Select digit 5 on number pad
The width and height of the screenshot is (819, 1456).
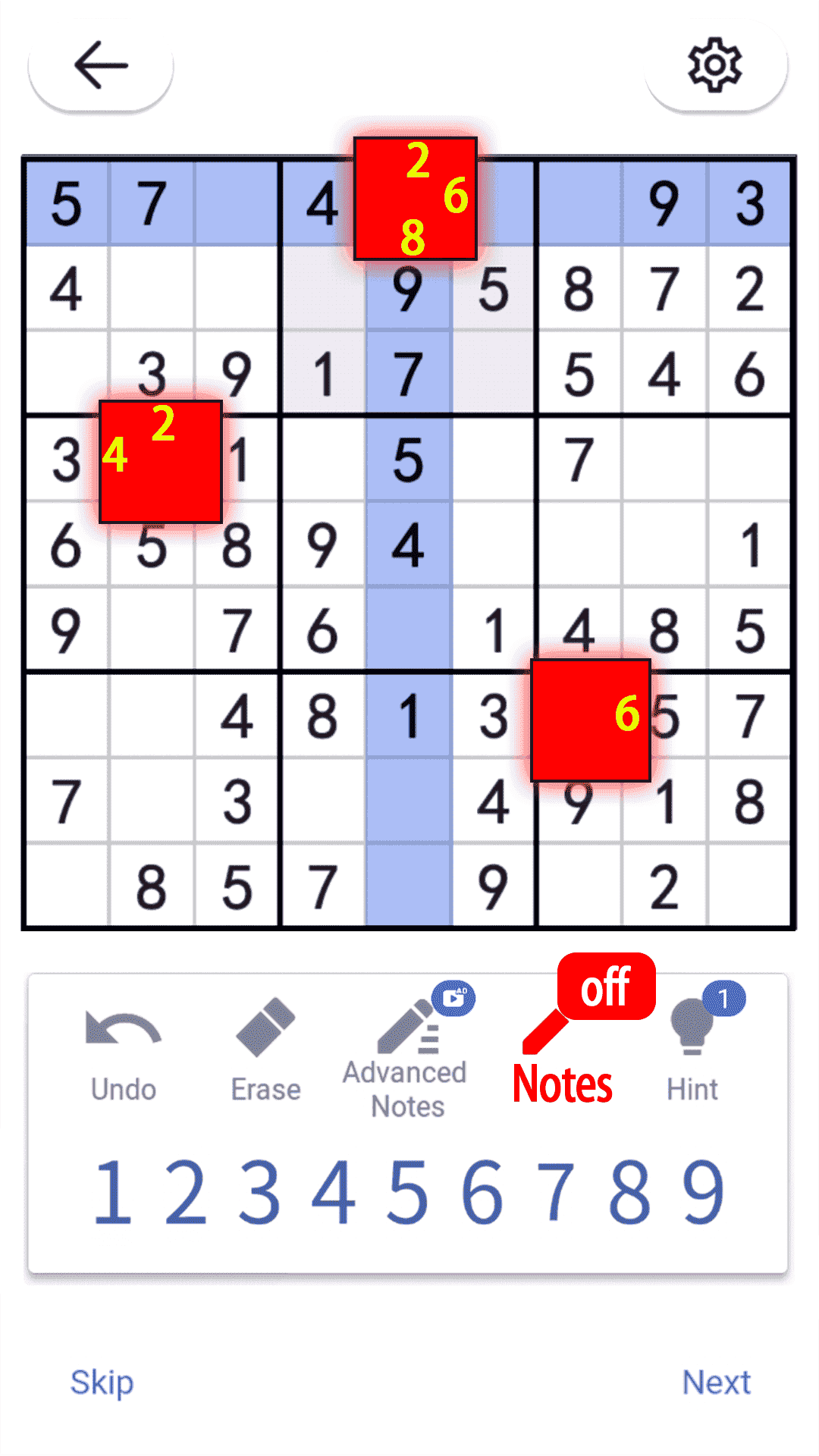click(408, 1192)
